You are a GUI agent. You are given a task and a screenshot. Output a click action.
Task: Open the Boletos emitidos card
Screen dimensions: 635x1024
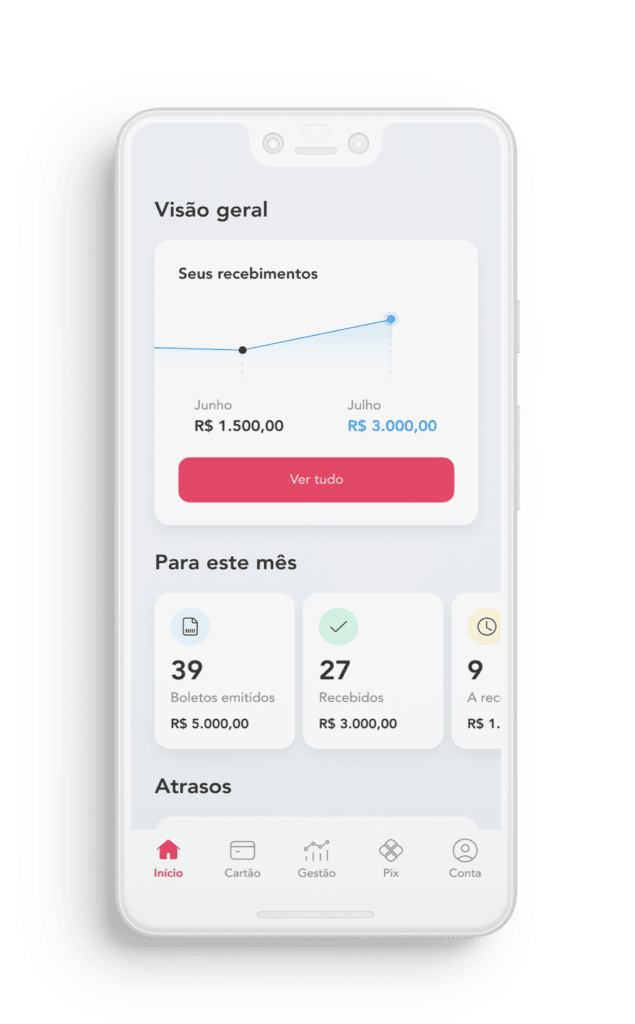click(x=224, y=670)
